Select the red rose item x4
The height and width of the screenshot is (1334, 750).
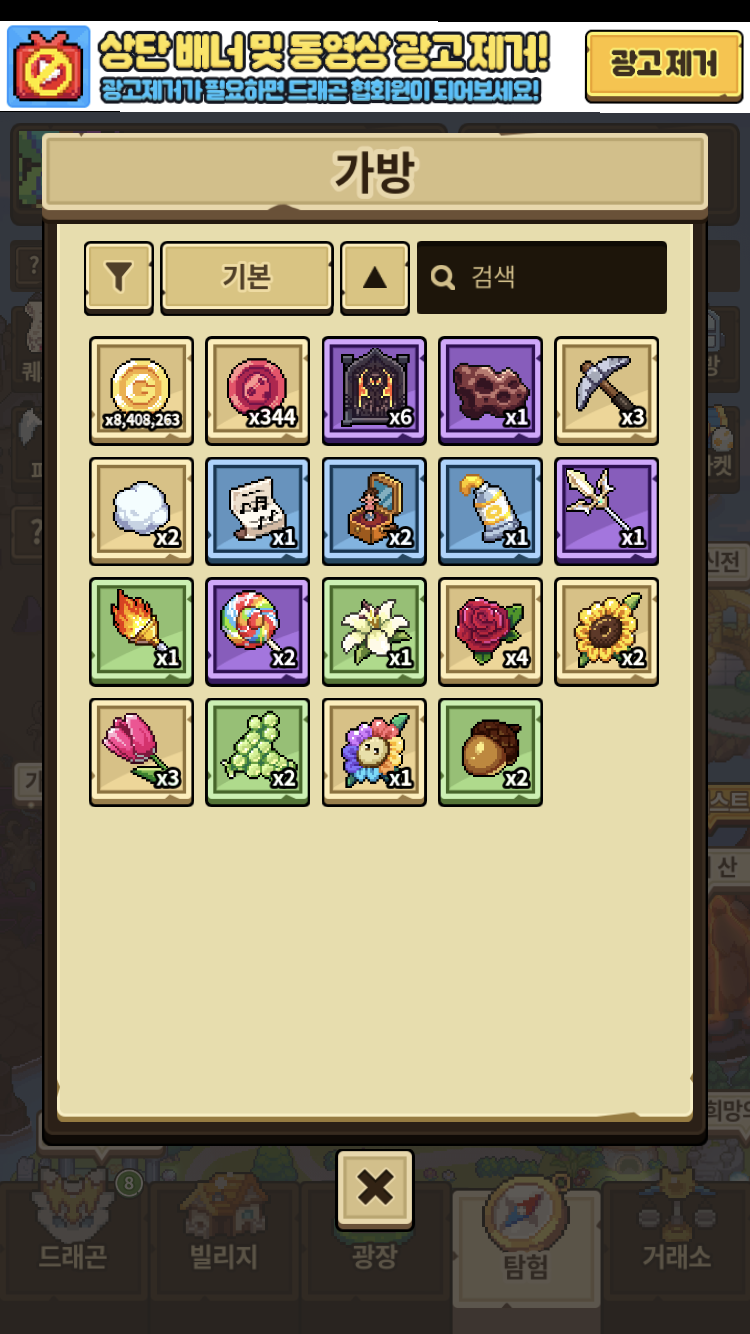(490, 632)
